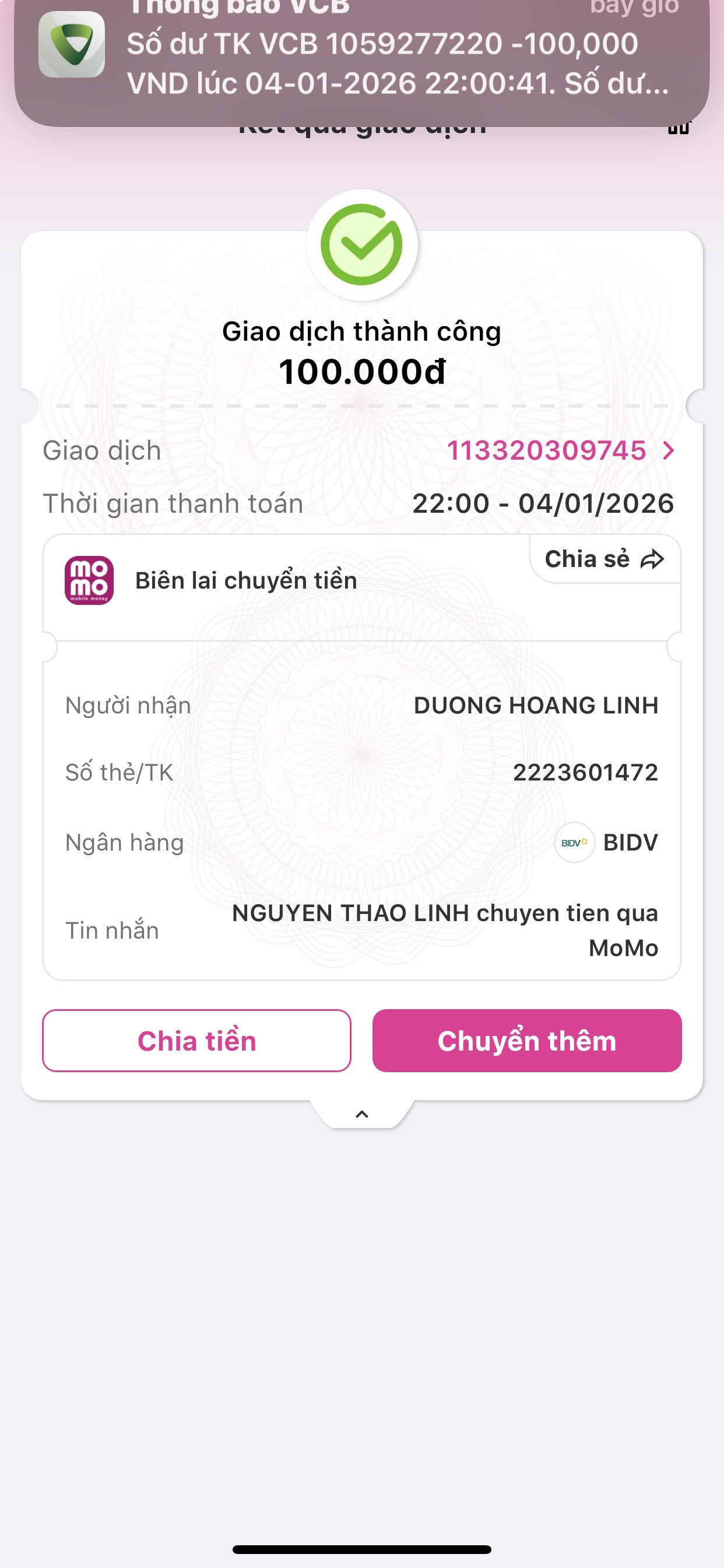This screenshot has width=724, height=1568.
Task: Transfer more with Chuyển thêm
Action: click(x=527, y=1041)
